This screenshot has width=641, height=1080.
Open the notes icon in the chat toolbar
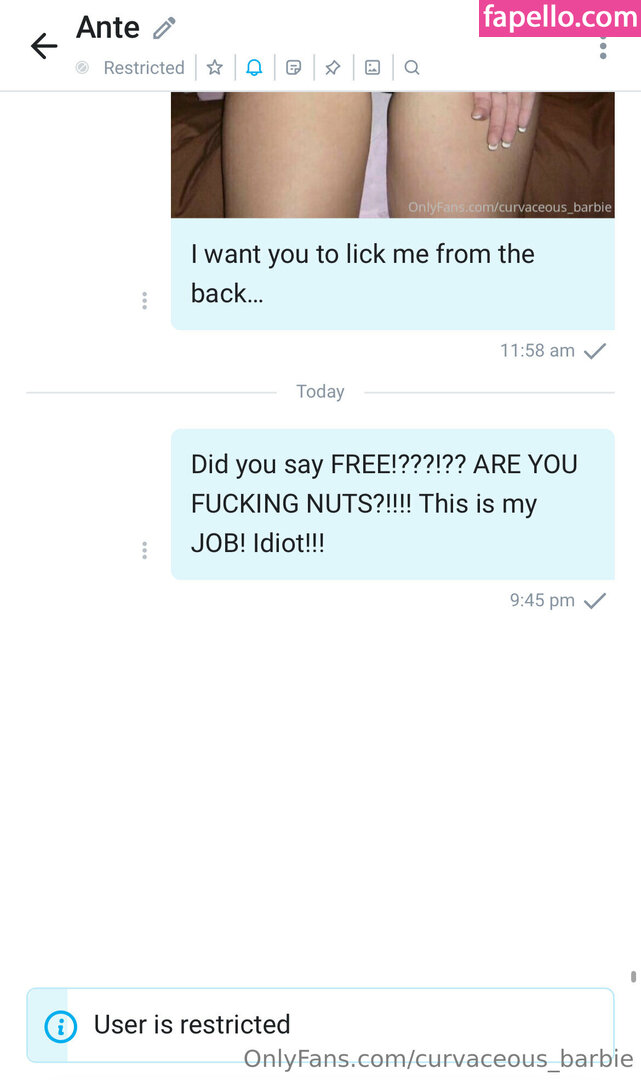coord(293,68)
